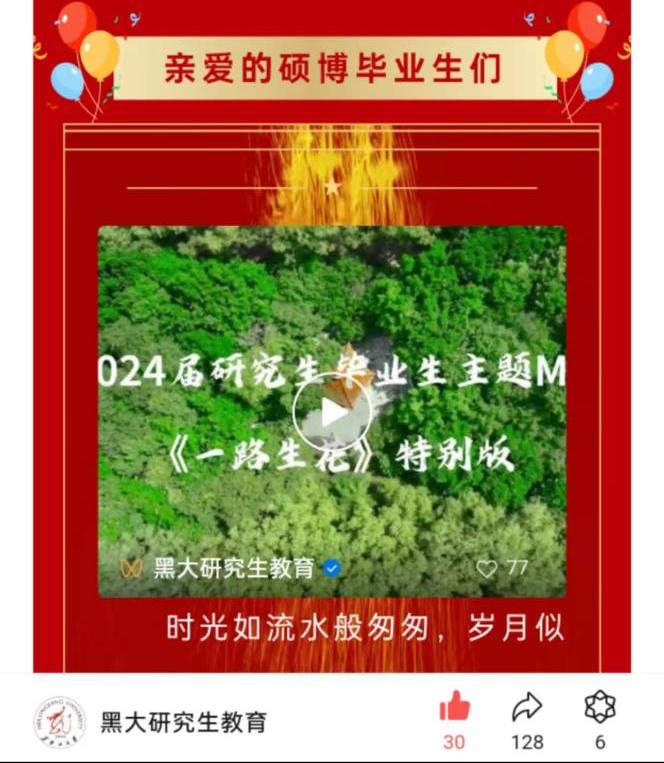664x763 pixels.
Task: Tap the wow icon showing 6
Action: (599, 708)
